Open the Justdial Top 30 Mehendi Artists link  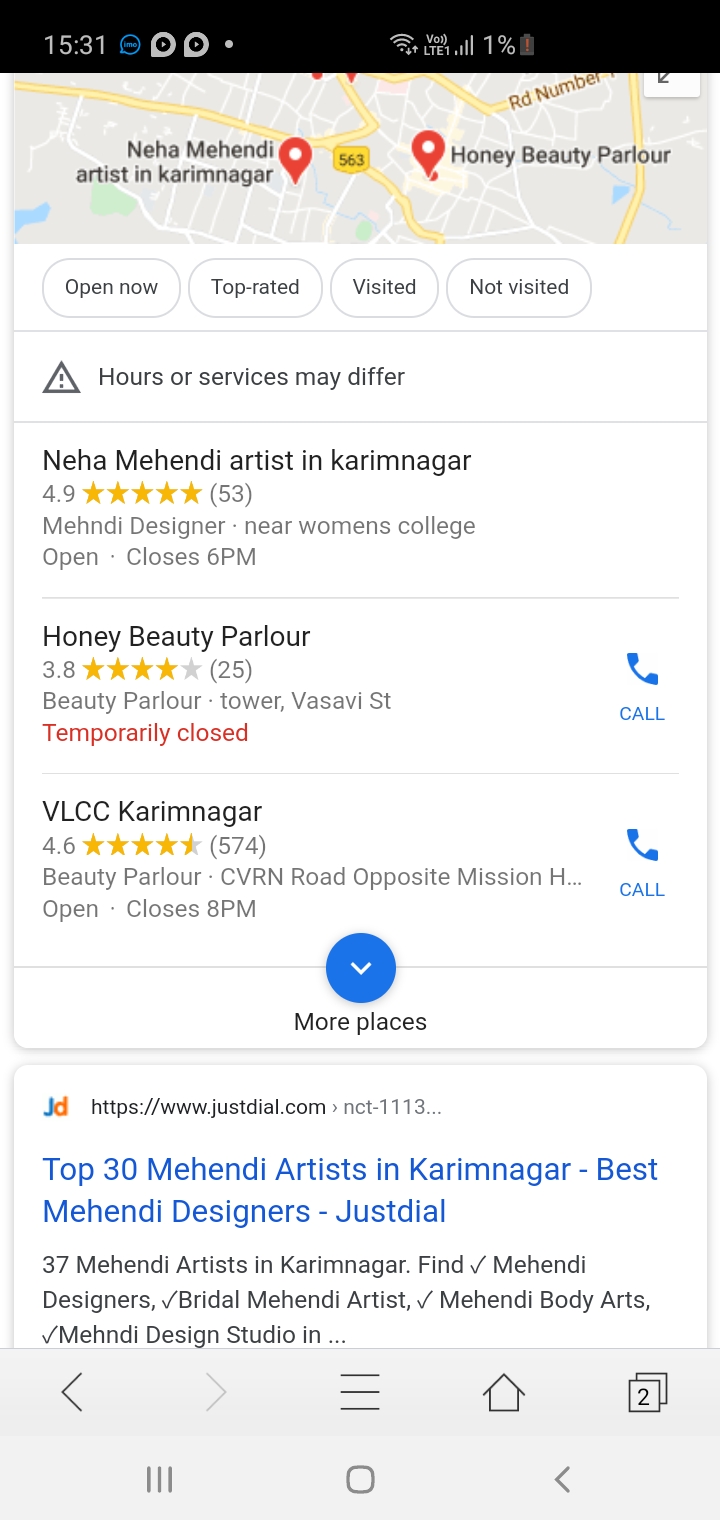(x=350, y=1190)
